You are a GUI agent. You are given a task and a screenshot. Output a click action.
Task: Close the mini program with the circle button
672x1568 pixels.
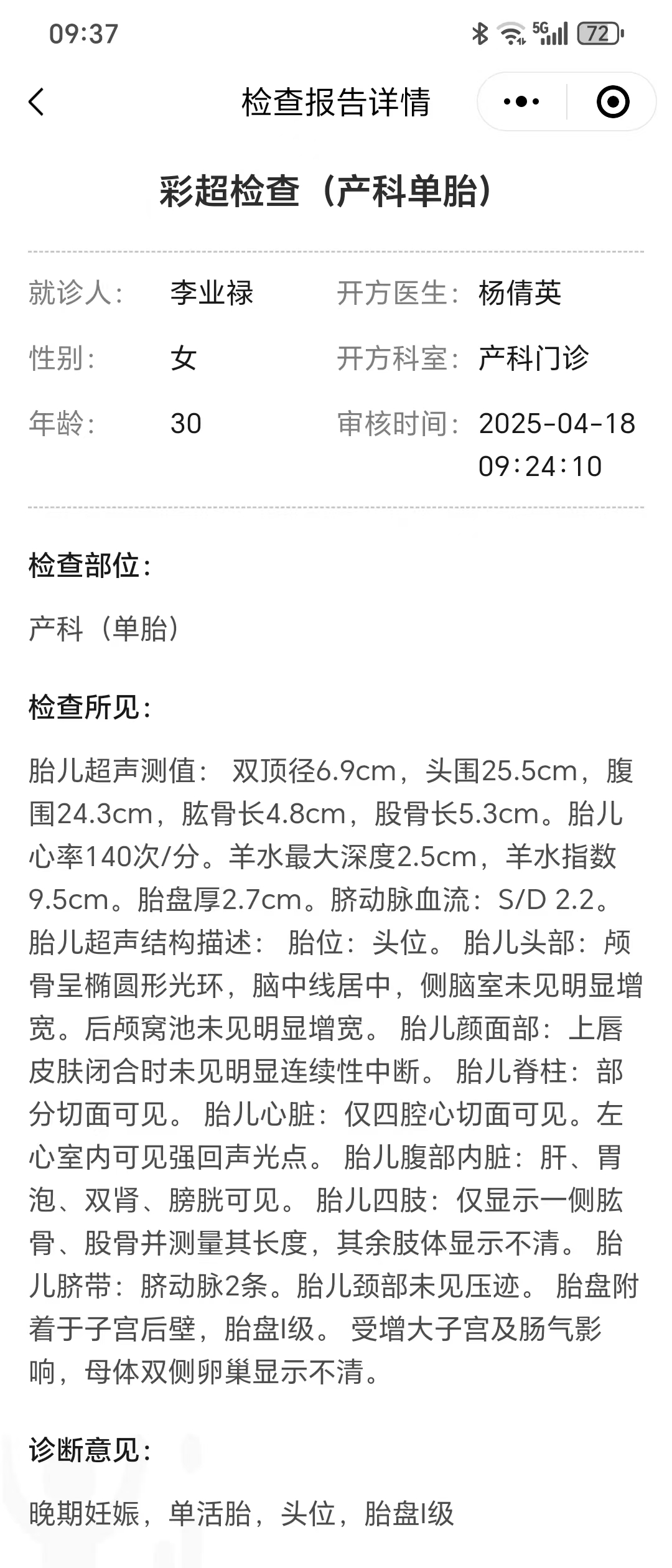[x=612, y=101]
